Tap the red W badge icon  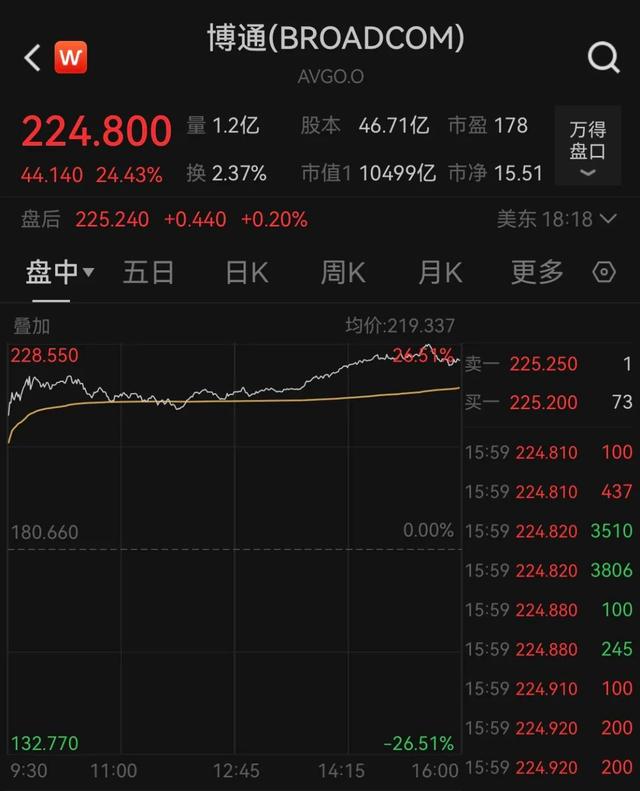point(70,57)
